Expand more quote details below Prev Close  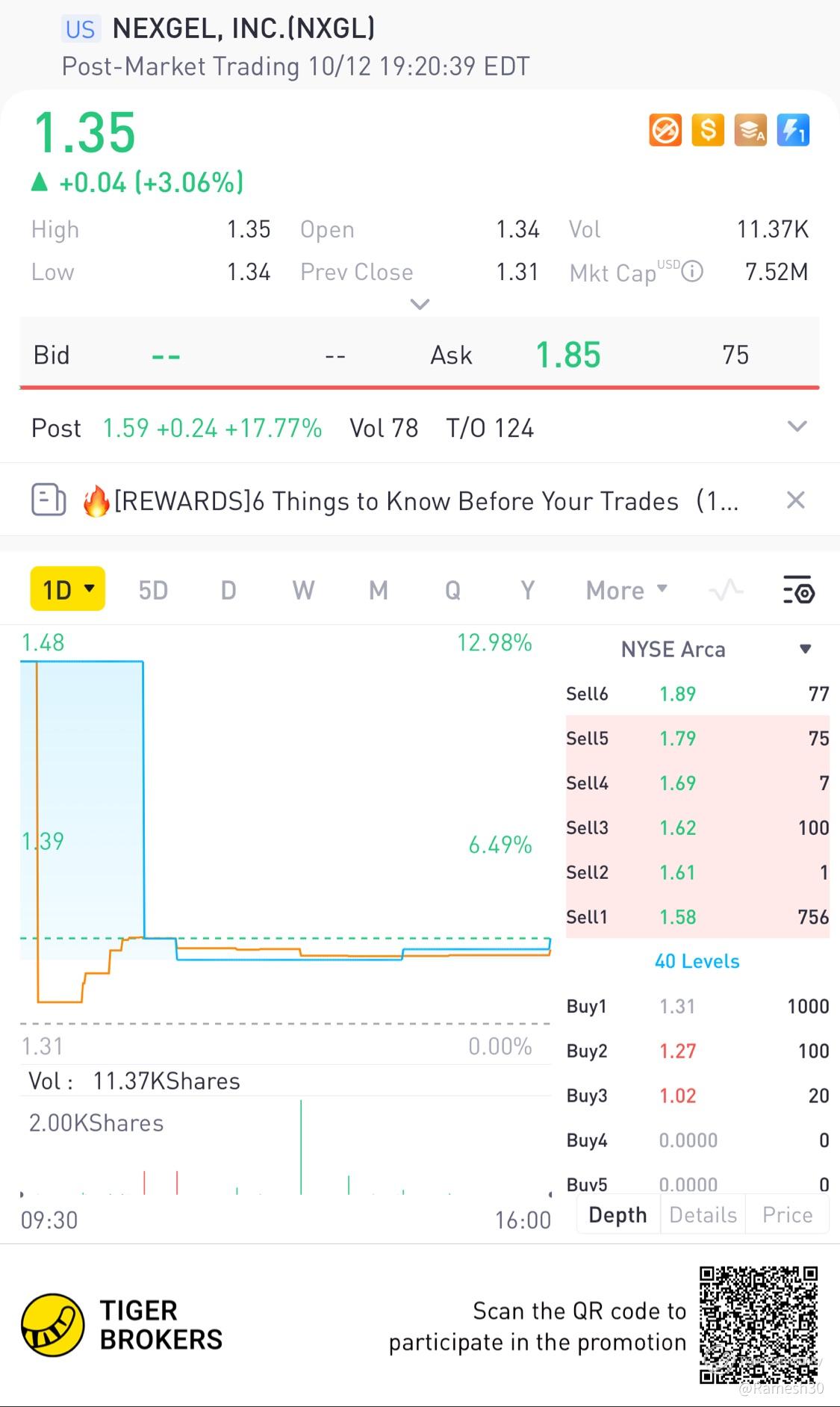(420, 304)
